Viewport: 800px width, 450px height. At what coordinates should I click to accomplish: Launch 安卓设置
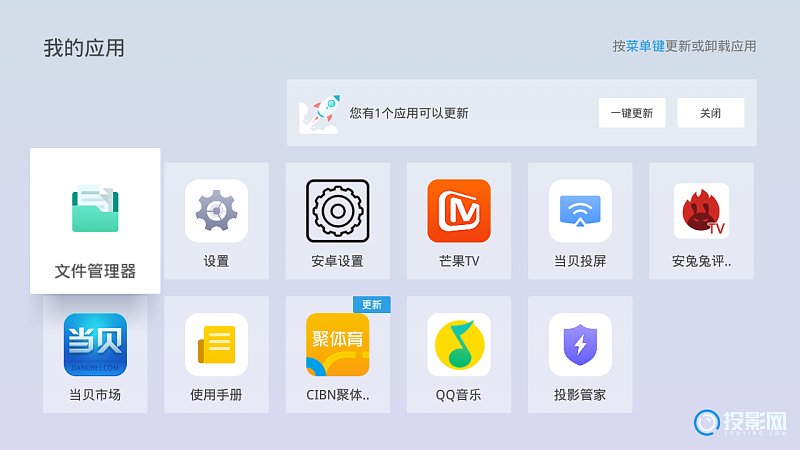337,221
